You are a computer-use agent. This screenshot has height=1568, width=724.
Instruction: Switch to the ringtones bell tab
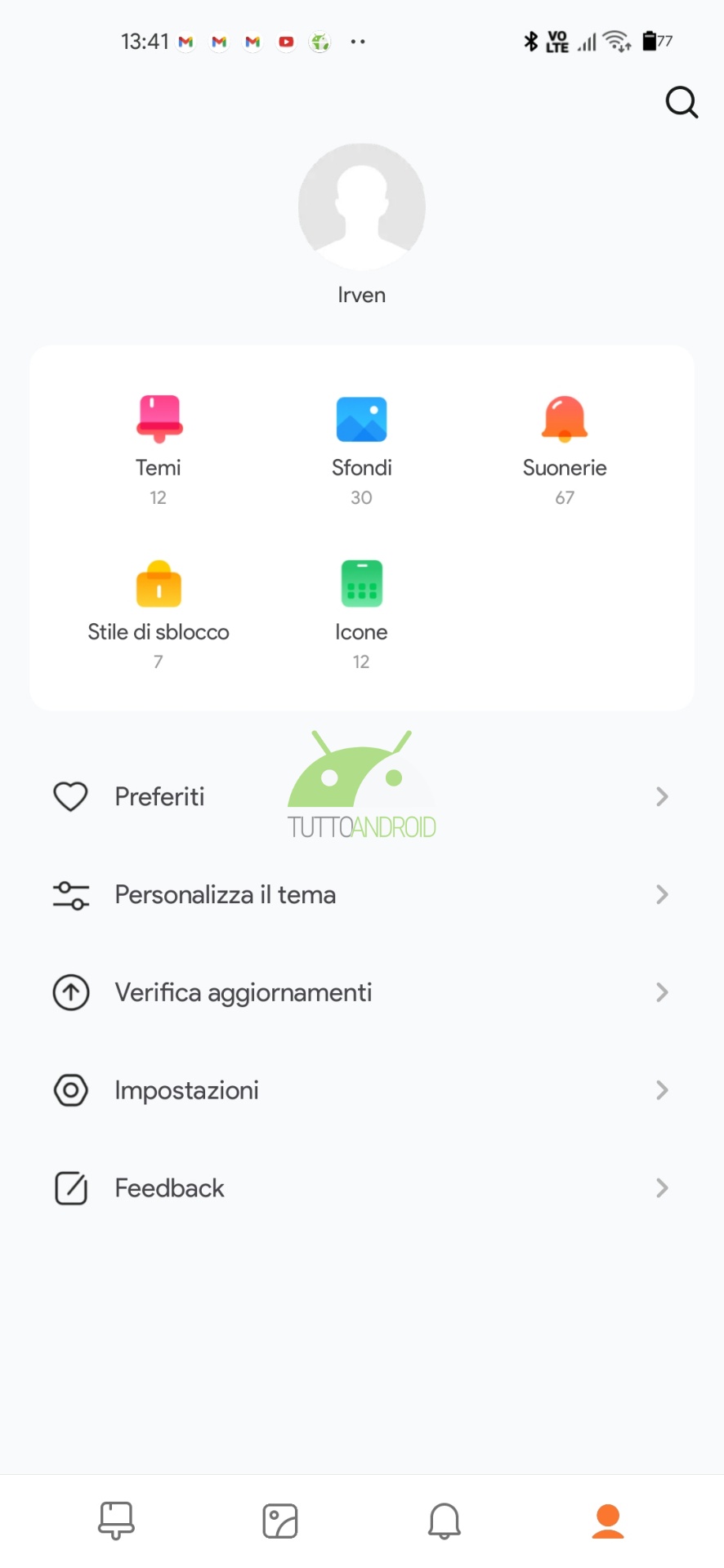coord(445,1521)
